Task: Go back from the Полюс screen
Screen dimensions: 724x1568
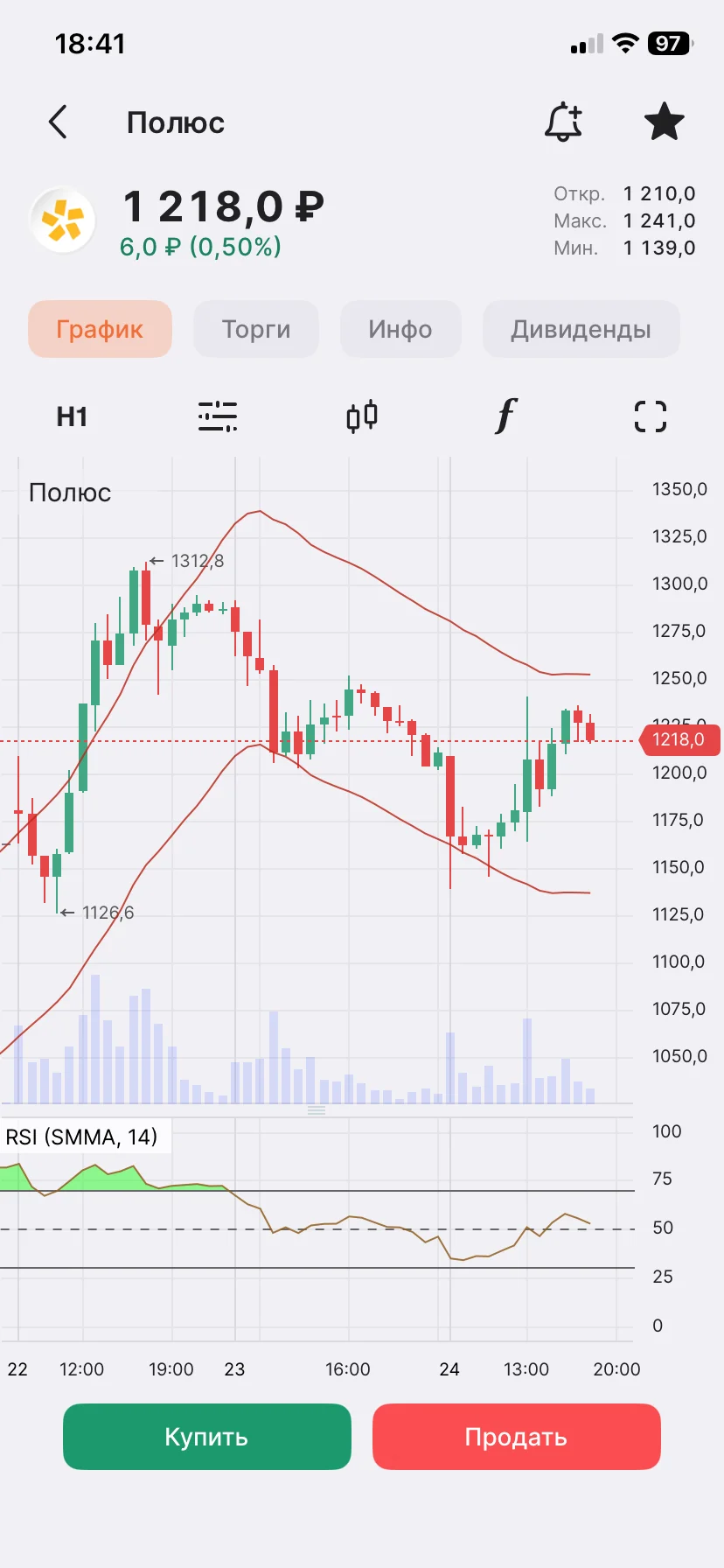Action: tap(58, 122)
